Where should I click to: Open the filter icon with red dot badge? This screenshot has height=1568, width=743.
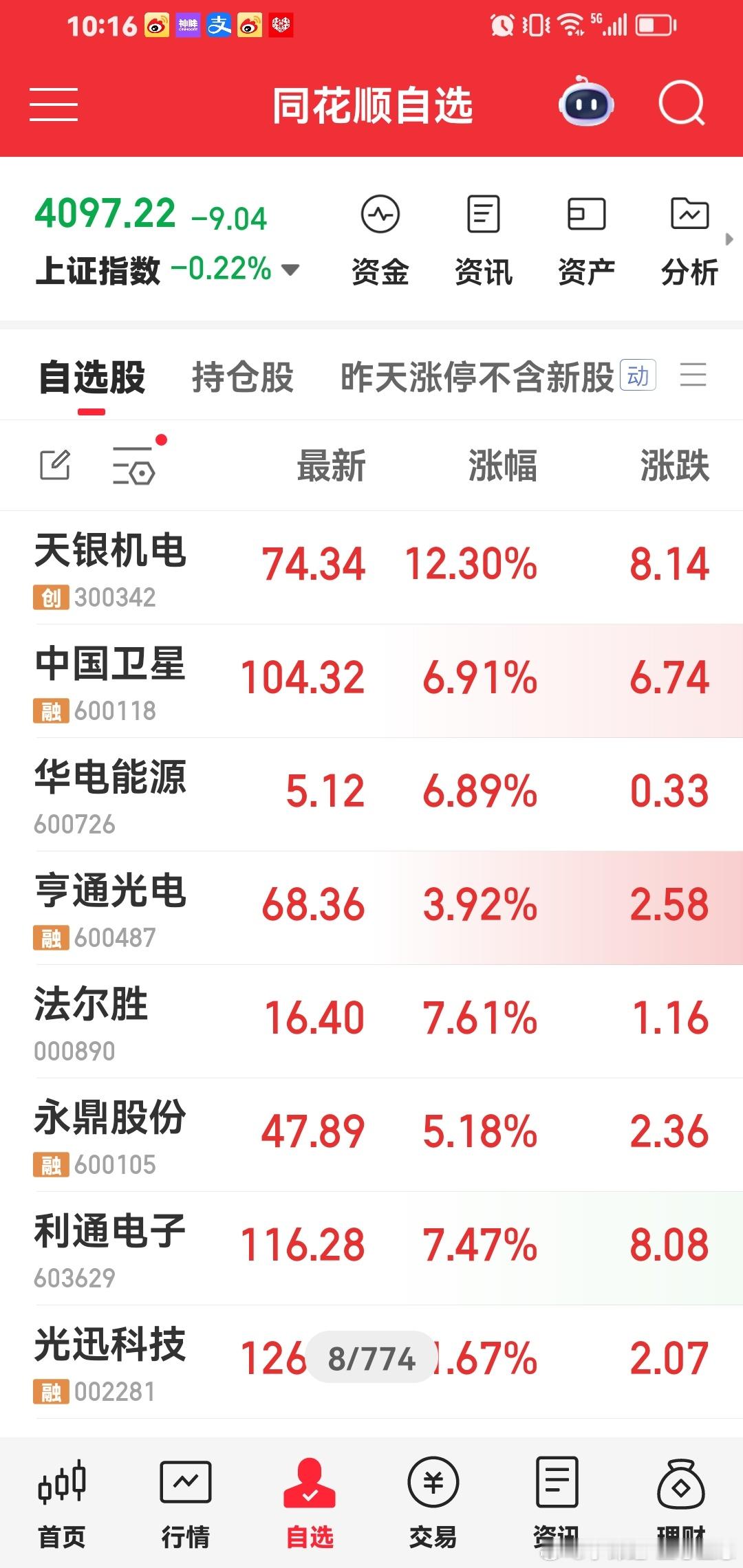click(135, 465)
